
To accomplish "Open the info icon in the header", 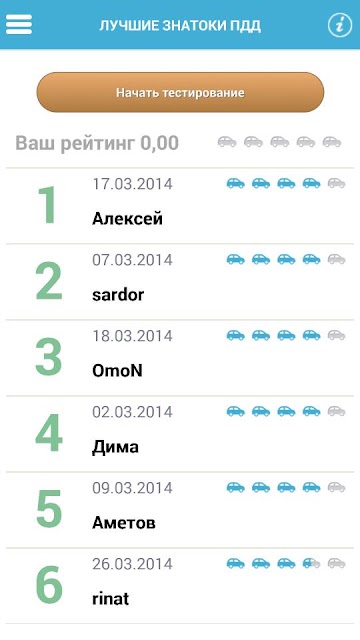I will click(340, 25).
